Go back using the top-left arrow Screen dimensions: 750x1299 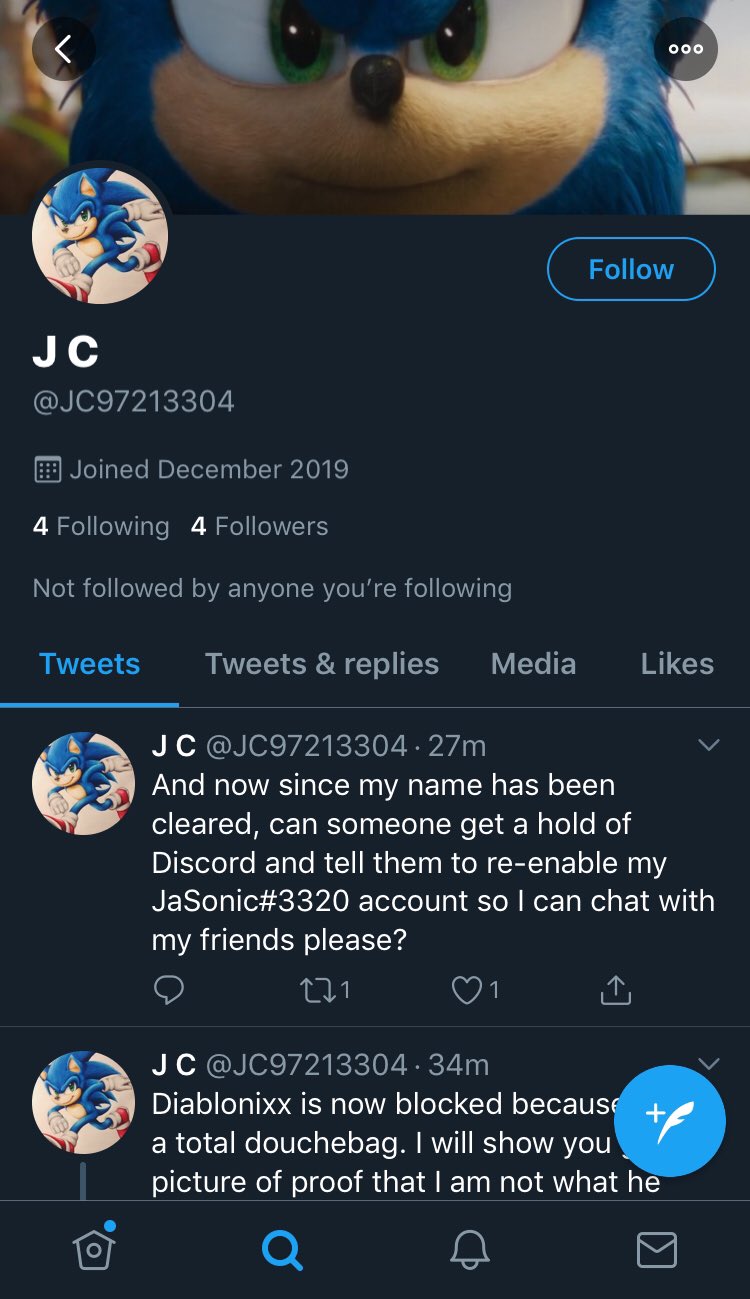(x=63, y=48)
